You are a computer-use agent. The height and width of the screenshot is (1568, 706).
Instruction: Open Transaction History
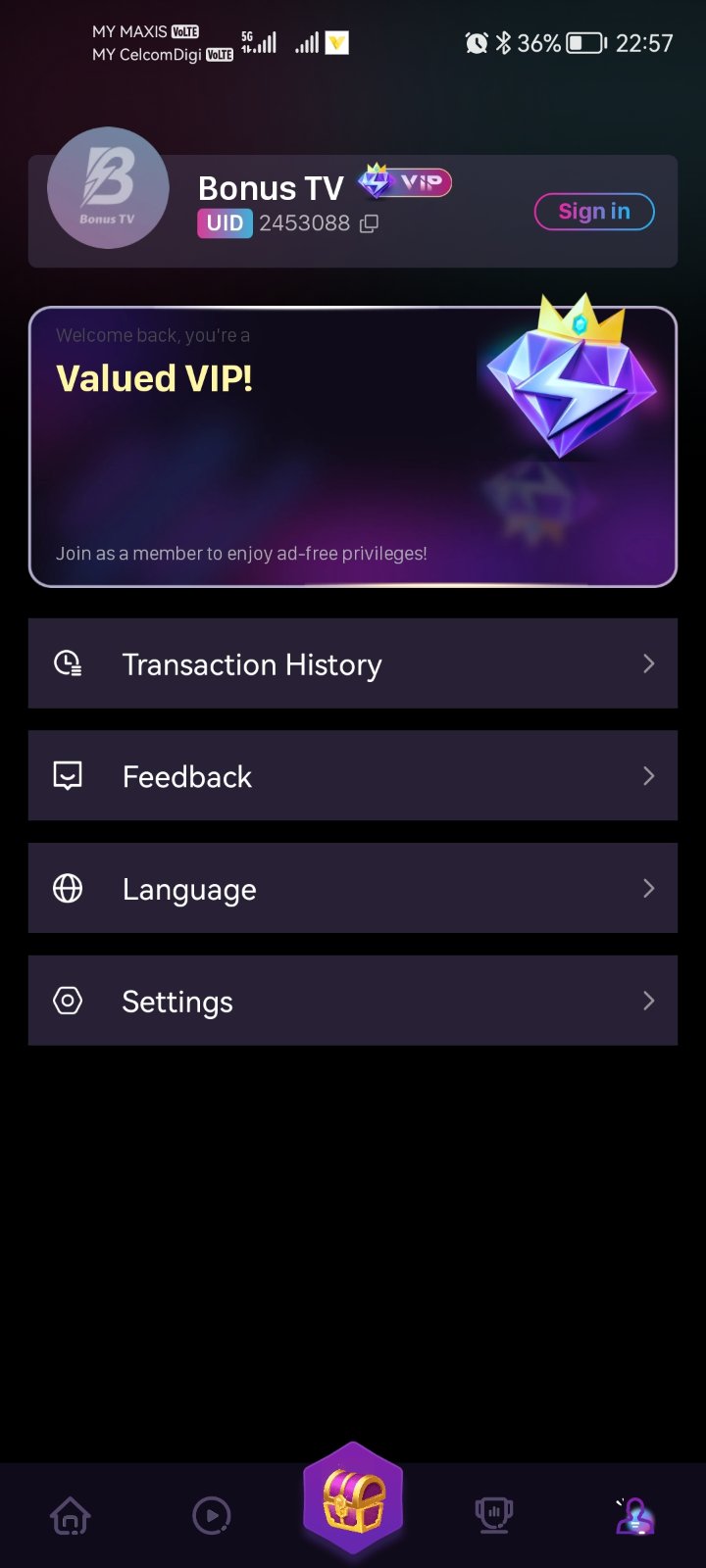point(352,663)
